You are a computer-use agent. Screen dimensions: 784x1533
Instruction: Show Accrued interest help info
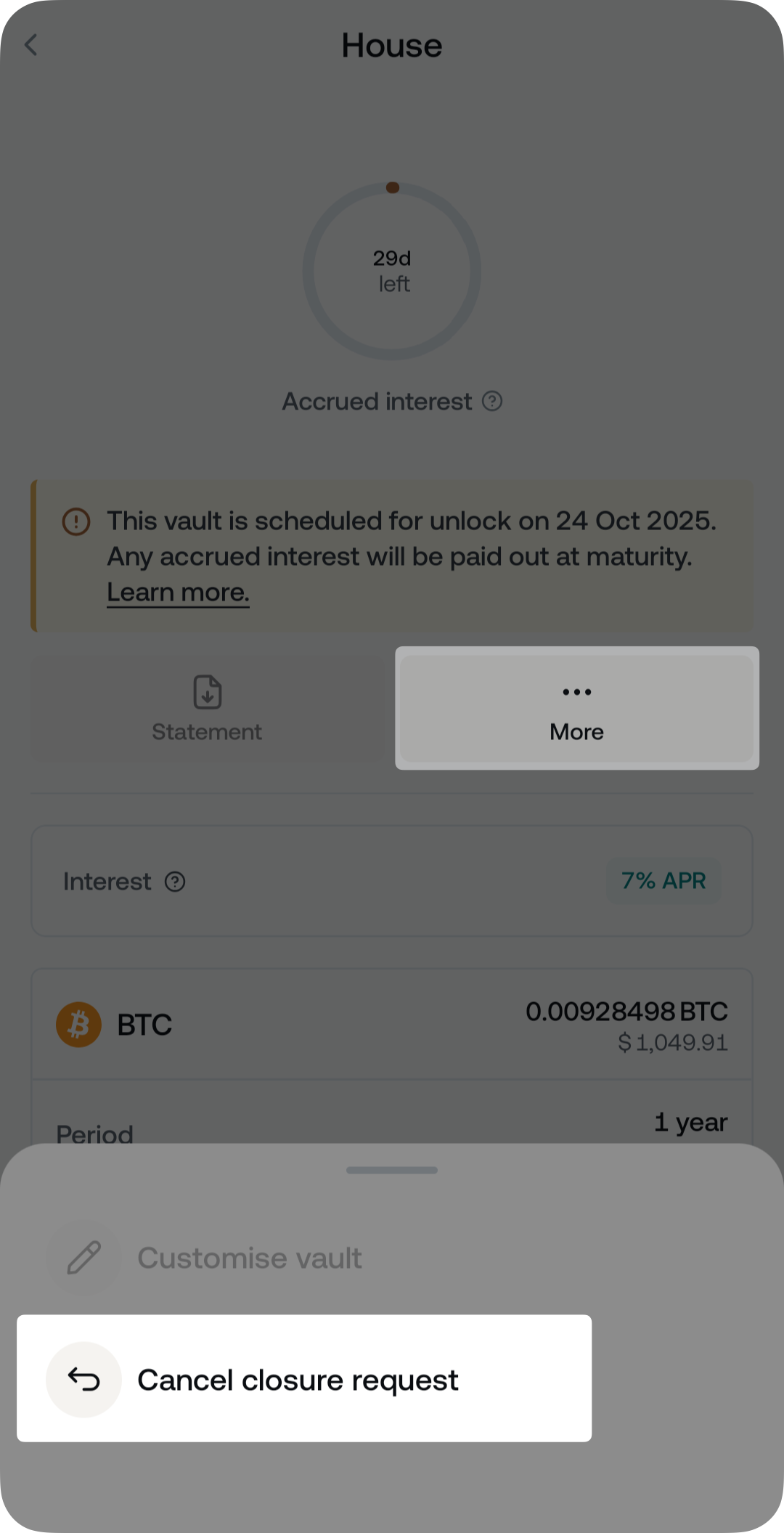492,401
